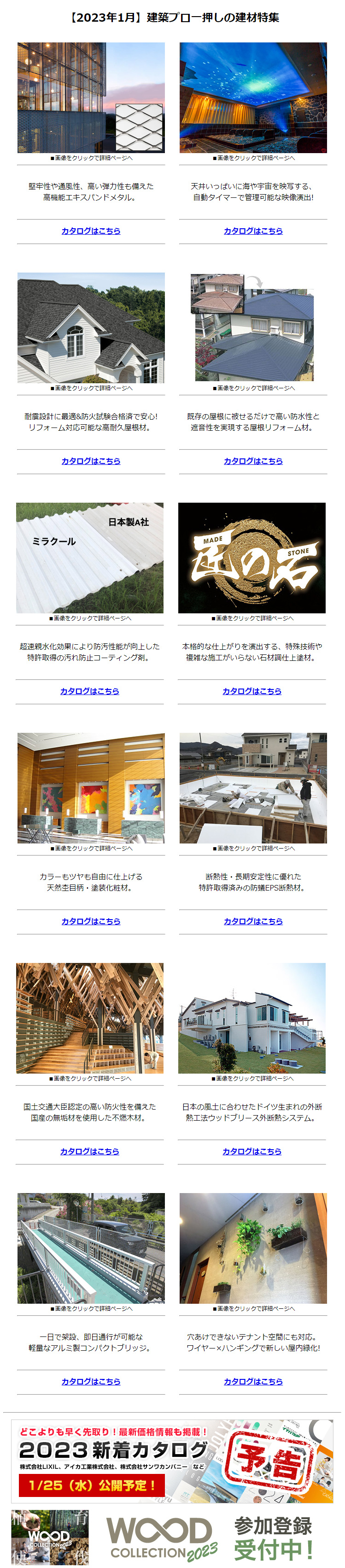345x1568 pixels.
Task: Open the 匠の石 STONE logo image
Action: coord(252,558)
